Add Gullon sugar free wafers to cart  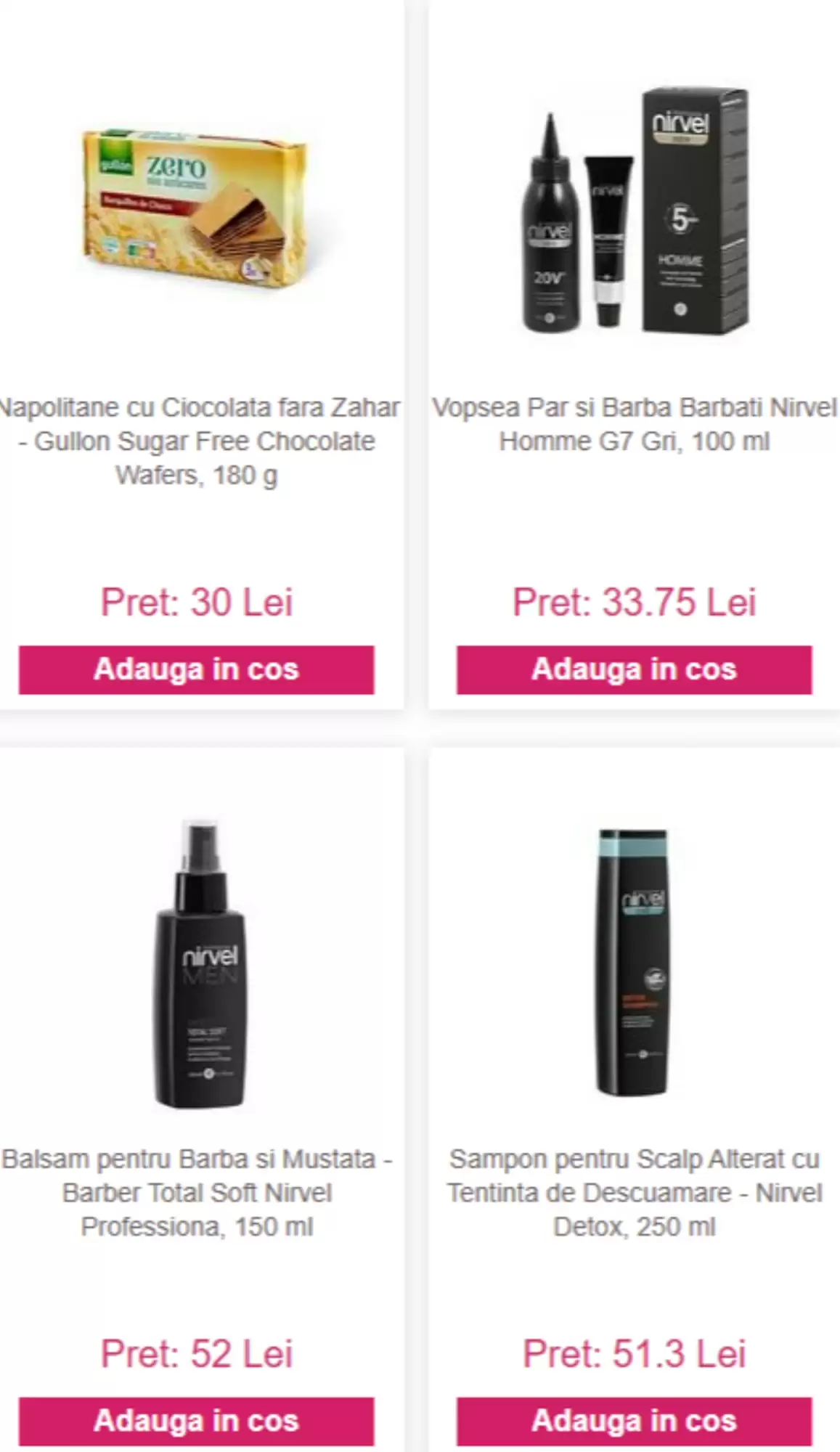pyautogui.click(x=197, y=669)
